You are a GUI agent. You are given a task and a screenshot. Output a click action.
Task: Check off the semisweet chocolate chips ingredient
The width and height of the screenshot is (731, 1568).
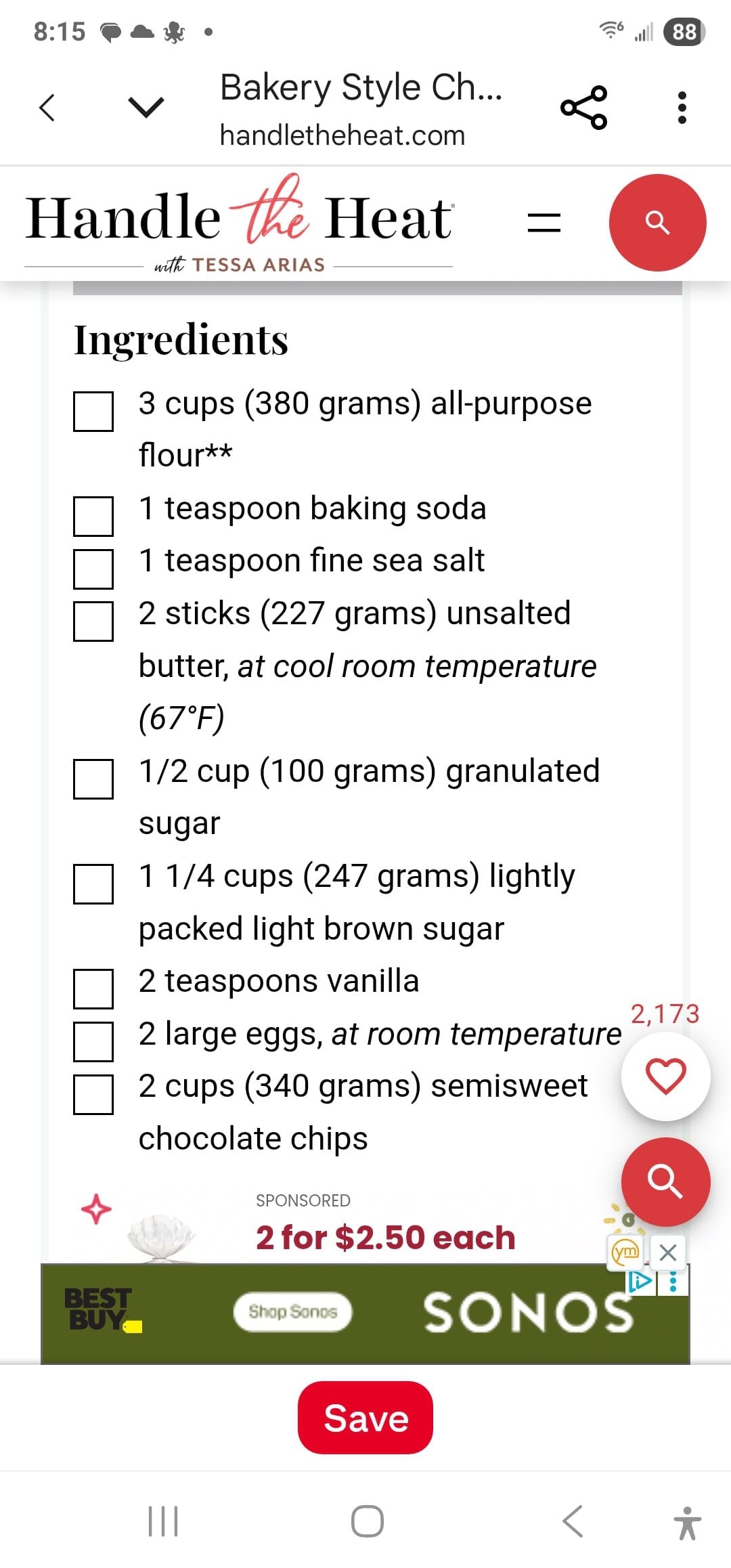click(x=93, y=1094)
